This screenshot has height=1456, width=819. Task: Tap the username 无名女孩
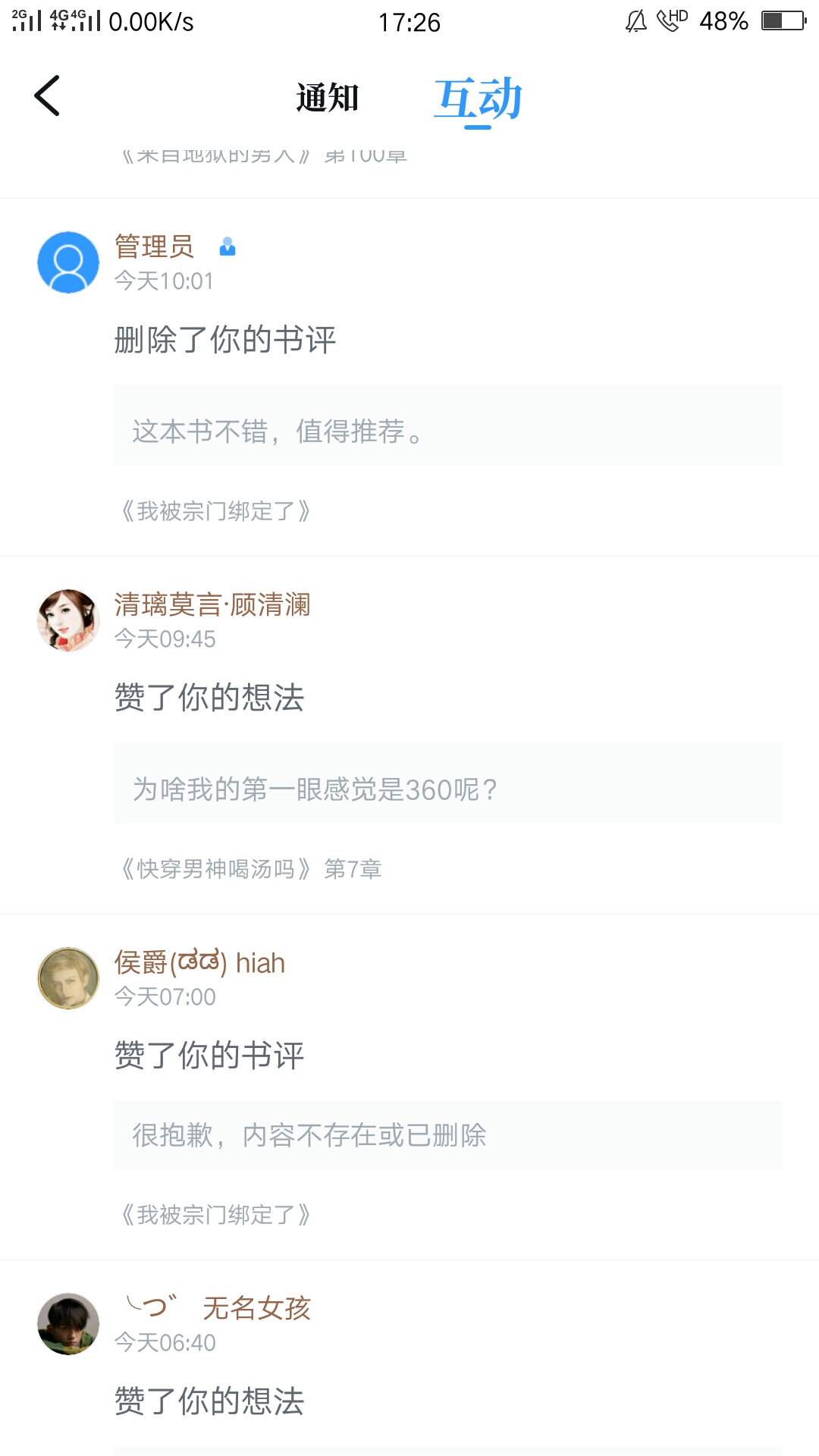pos(256,1308)
